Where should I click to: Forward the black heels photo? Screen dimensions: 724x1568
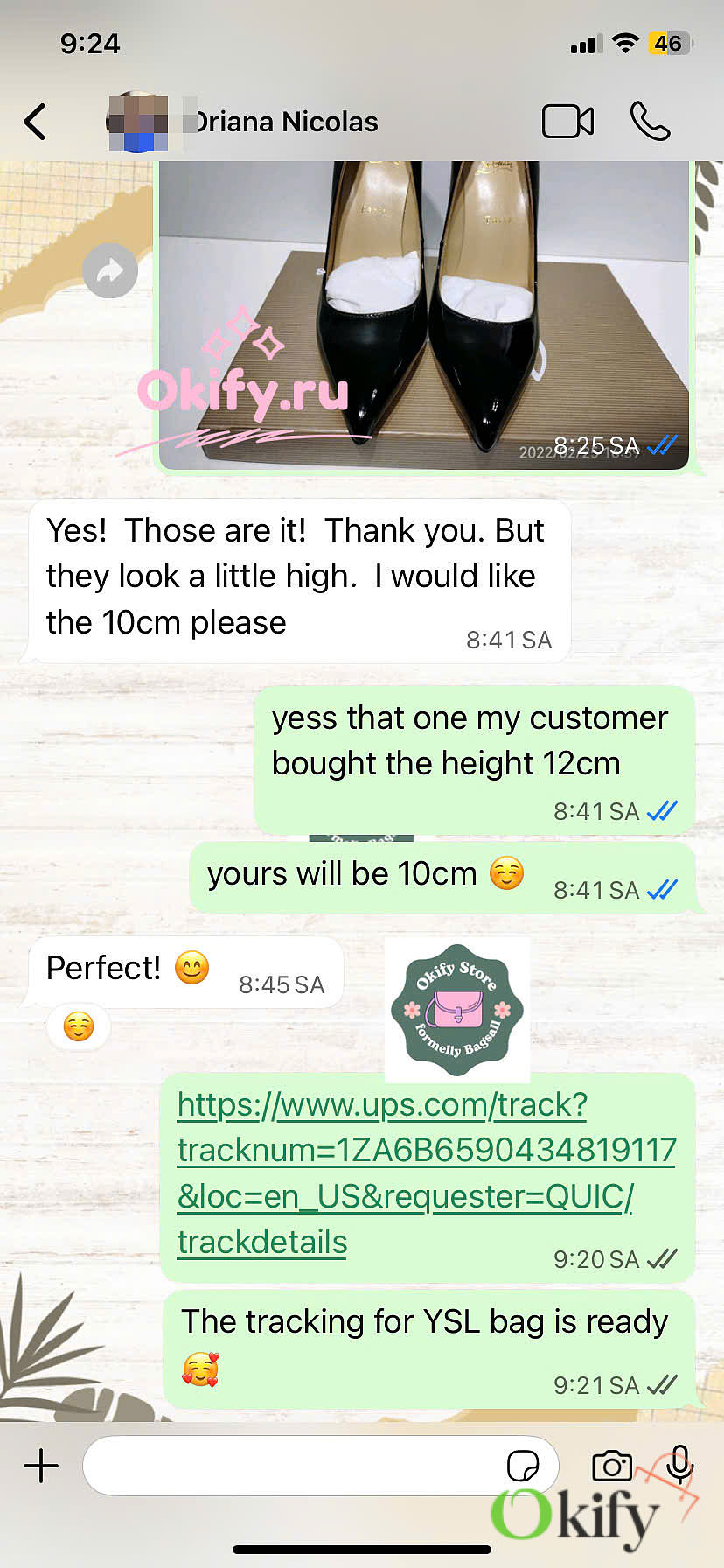(110, 270)
